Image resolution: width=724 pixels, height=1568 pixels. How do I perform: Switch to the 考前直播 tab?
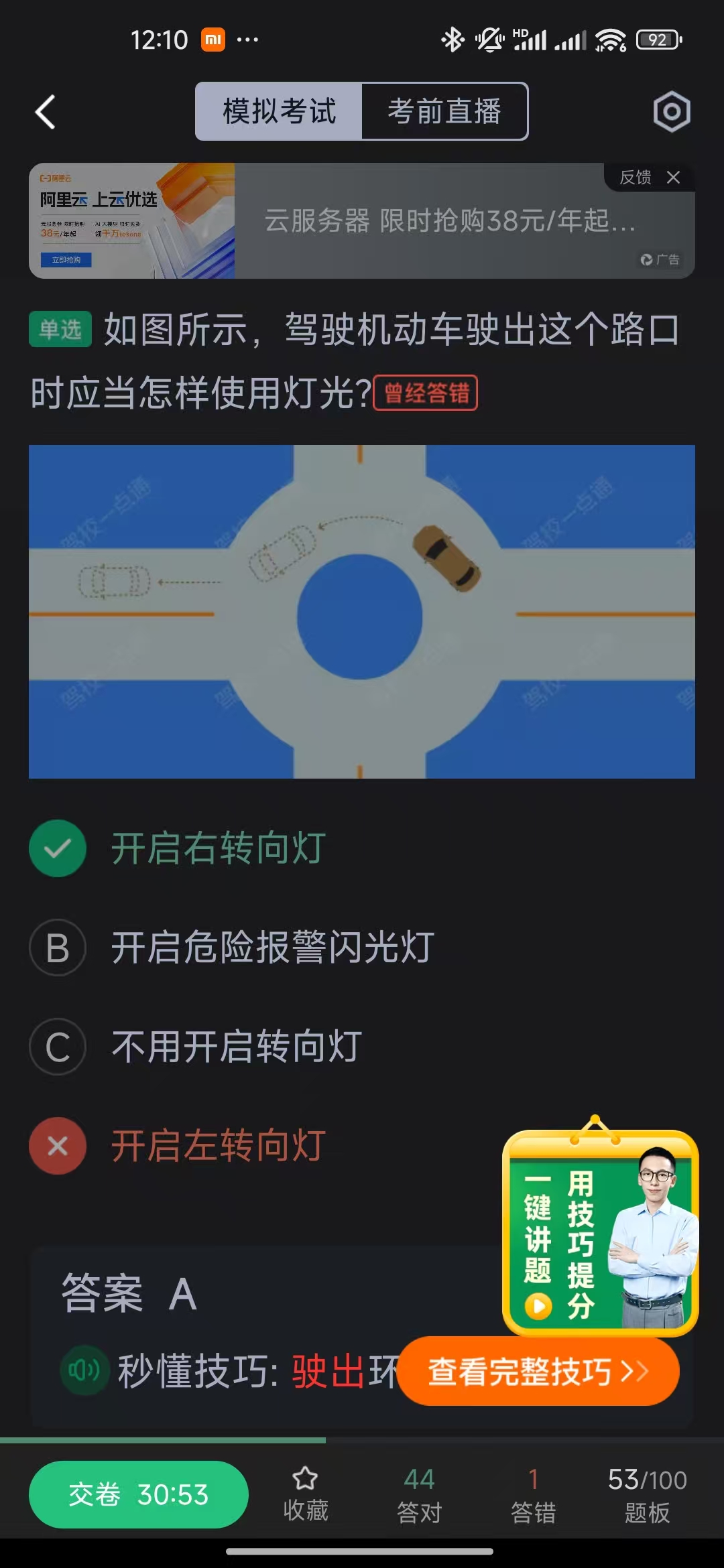click(x=444, y=111)
